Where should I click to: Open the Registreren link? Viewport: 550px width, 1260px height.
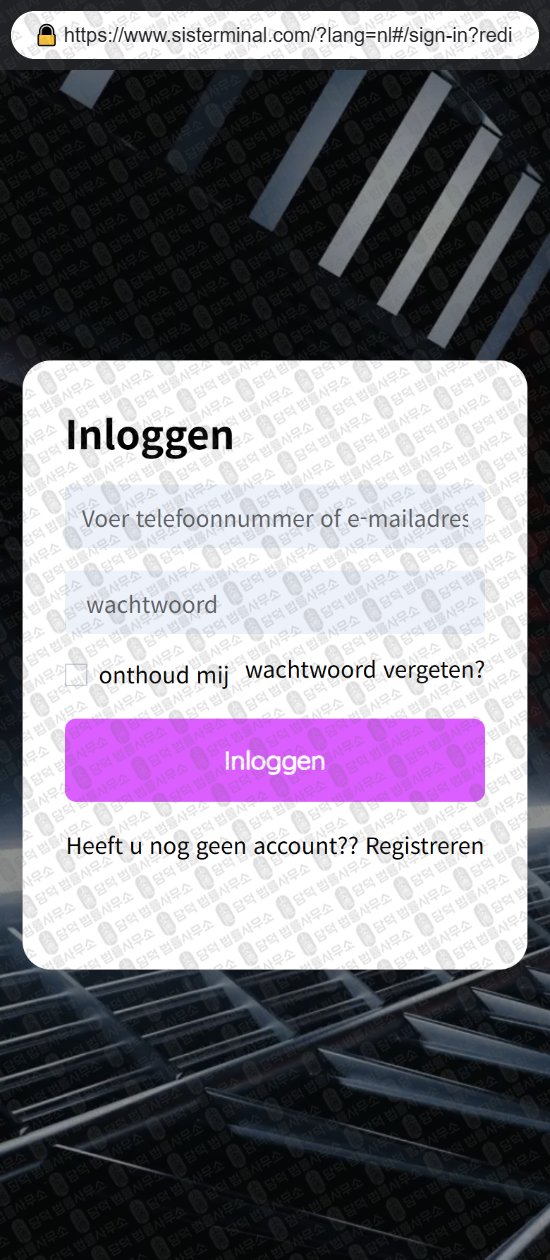coord(425,846)
